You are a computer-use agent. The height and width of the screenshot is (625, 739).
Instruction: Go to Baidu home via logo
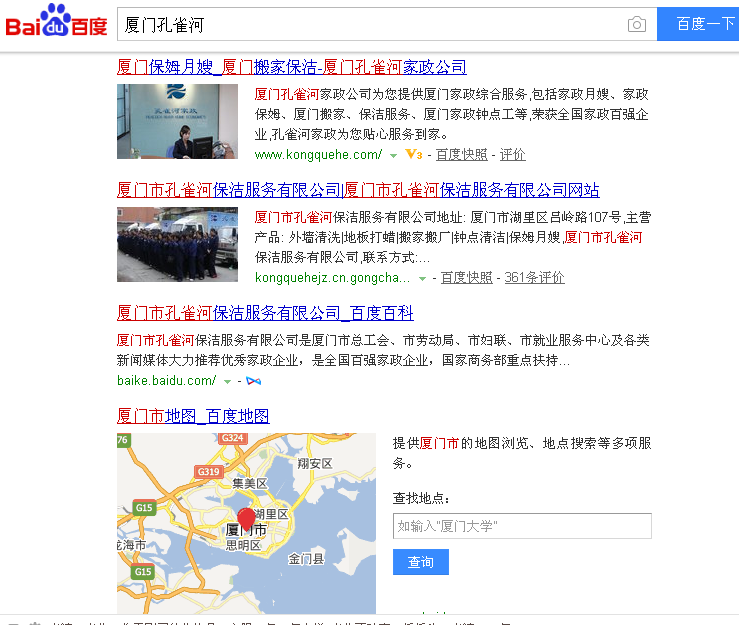[x=56, y=22]
